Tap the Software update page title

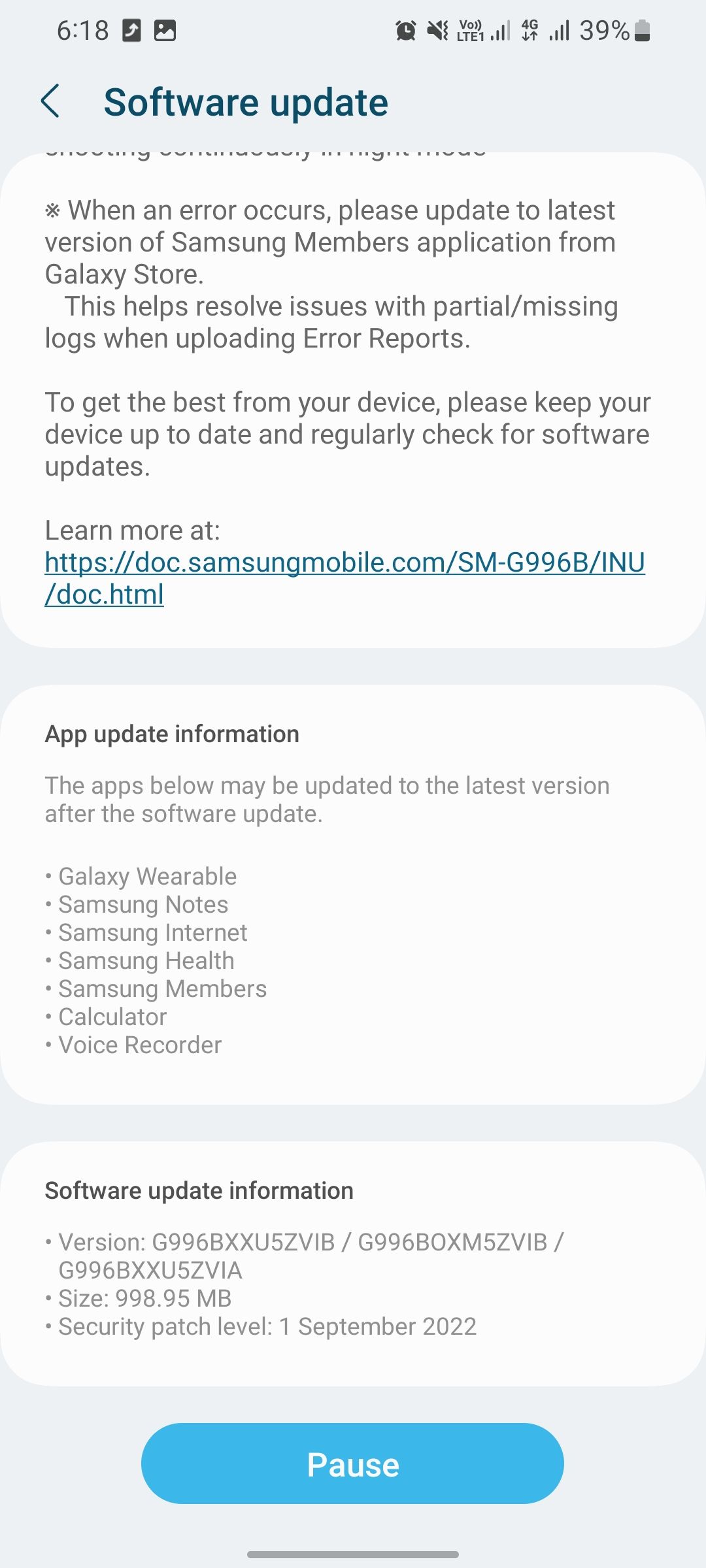(244, 102)
